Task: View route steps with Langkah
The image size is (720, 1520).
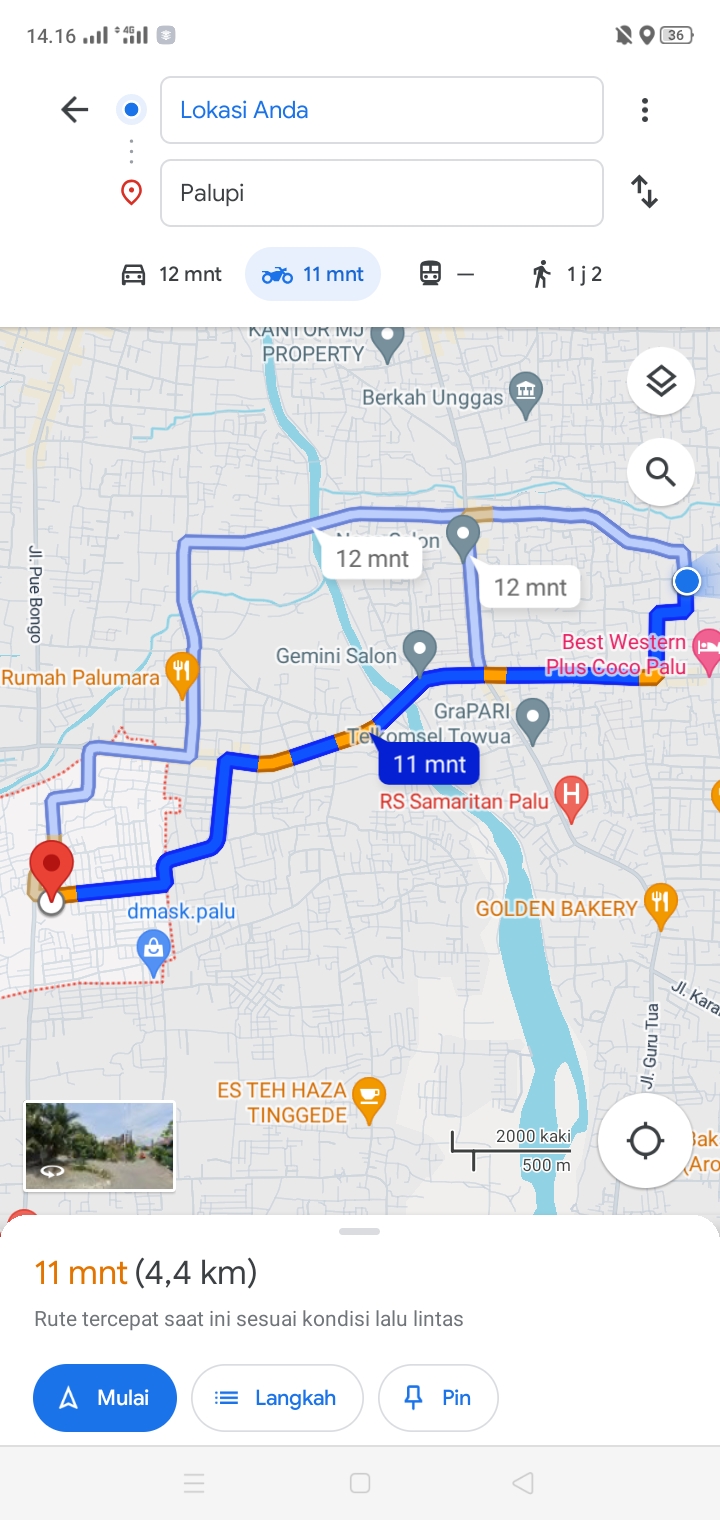Action: pyautogui.click(x=277, y=1398)
